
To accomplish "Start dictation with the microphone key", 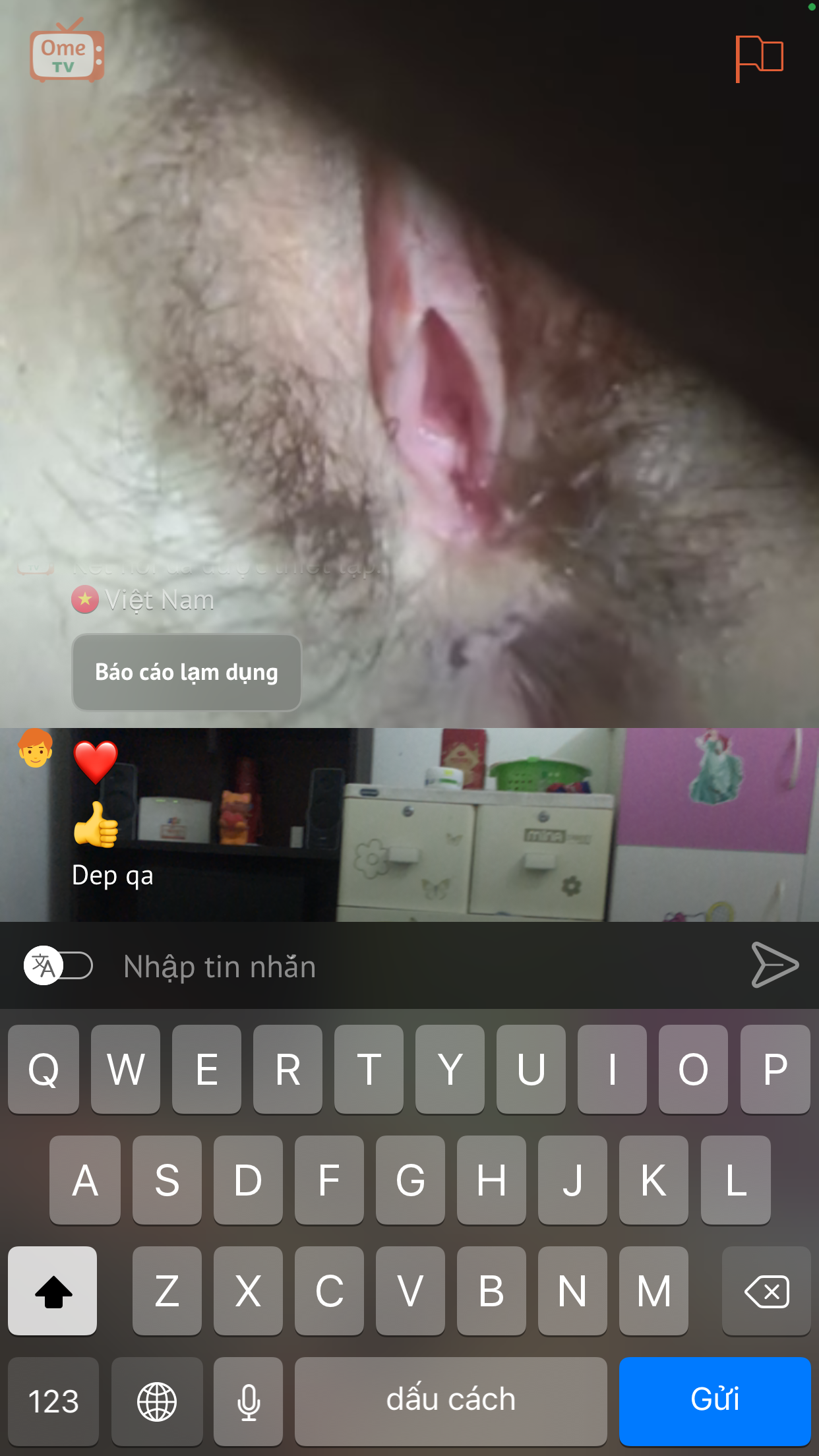I will coord(249,1401).
